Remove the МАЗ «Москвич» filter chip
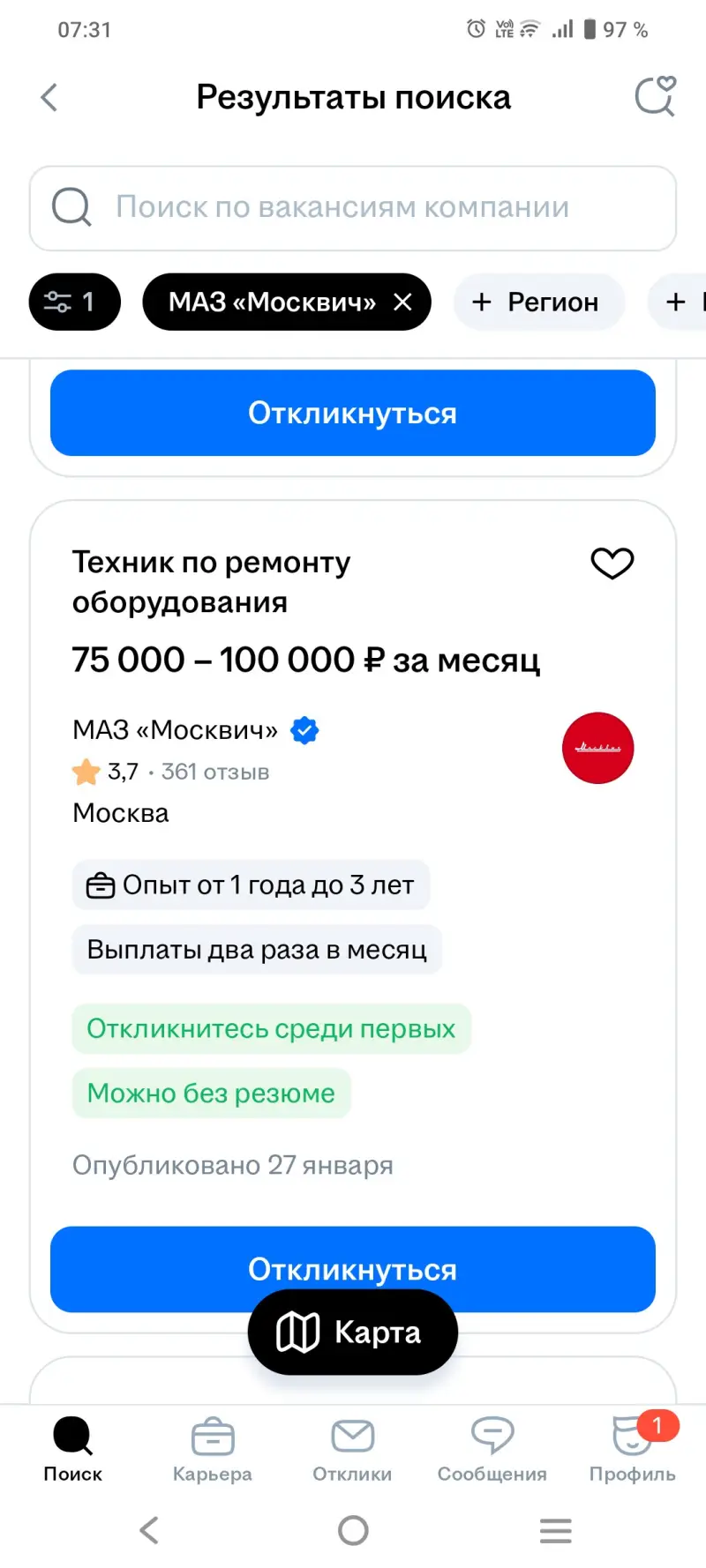Image resolution: width=706 pixels, height=1568 pixels. coord(403,302)
